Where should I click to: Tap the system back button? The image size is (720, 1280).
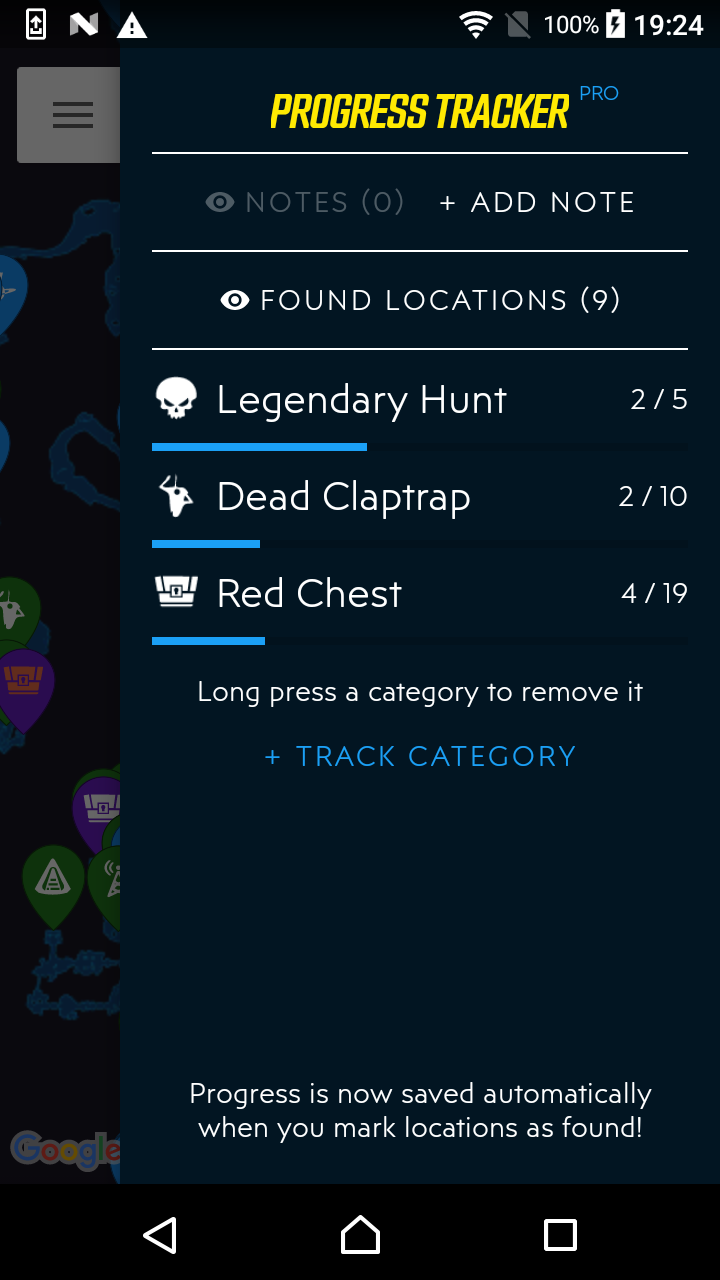tap(160, 1235)
